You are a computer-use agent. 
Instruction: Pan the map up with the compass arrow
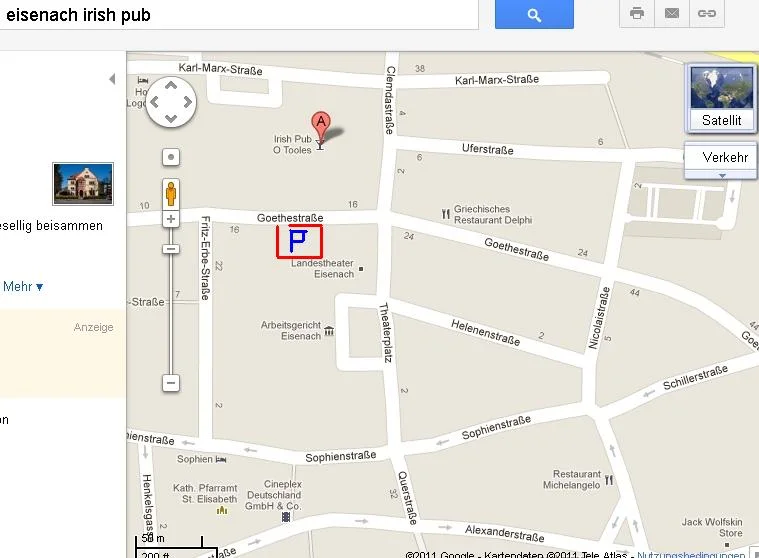(171, 84)
